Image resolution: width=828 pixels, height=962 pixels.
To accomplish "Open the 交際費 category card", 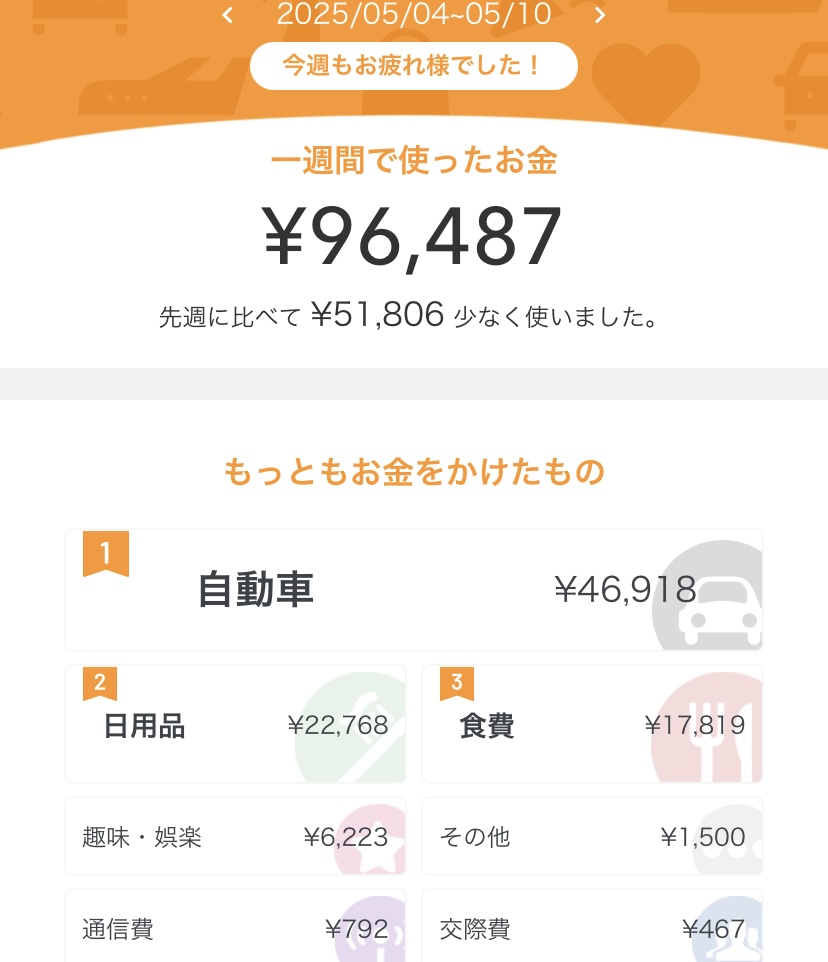I will coord(592,929).
